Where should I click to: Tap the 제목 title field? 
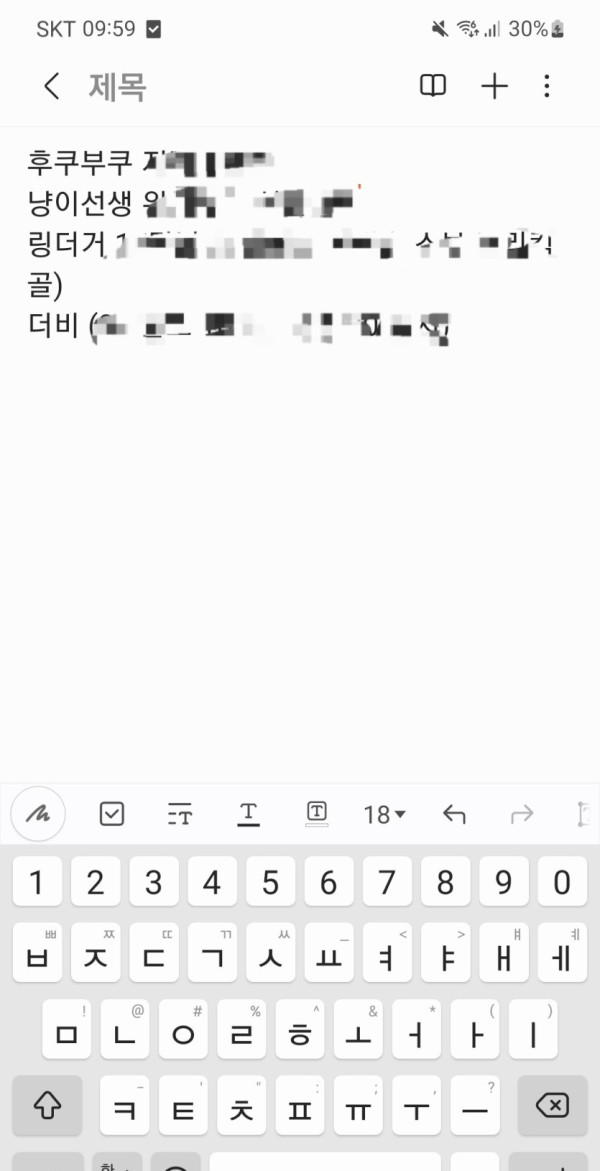117,87
